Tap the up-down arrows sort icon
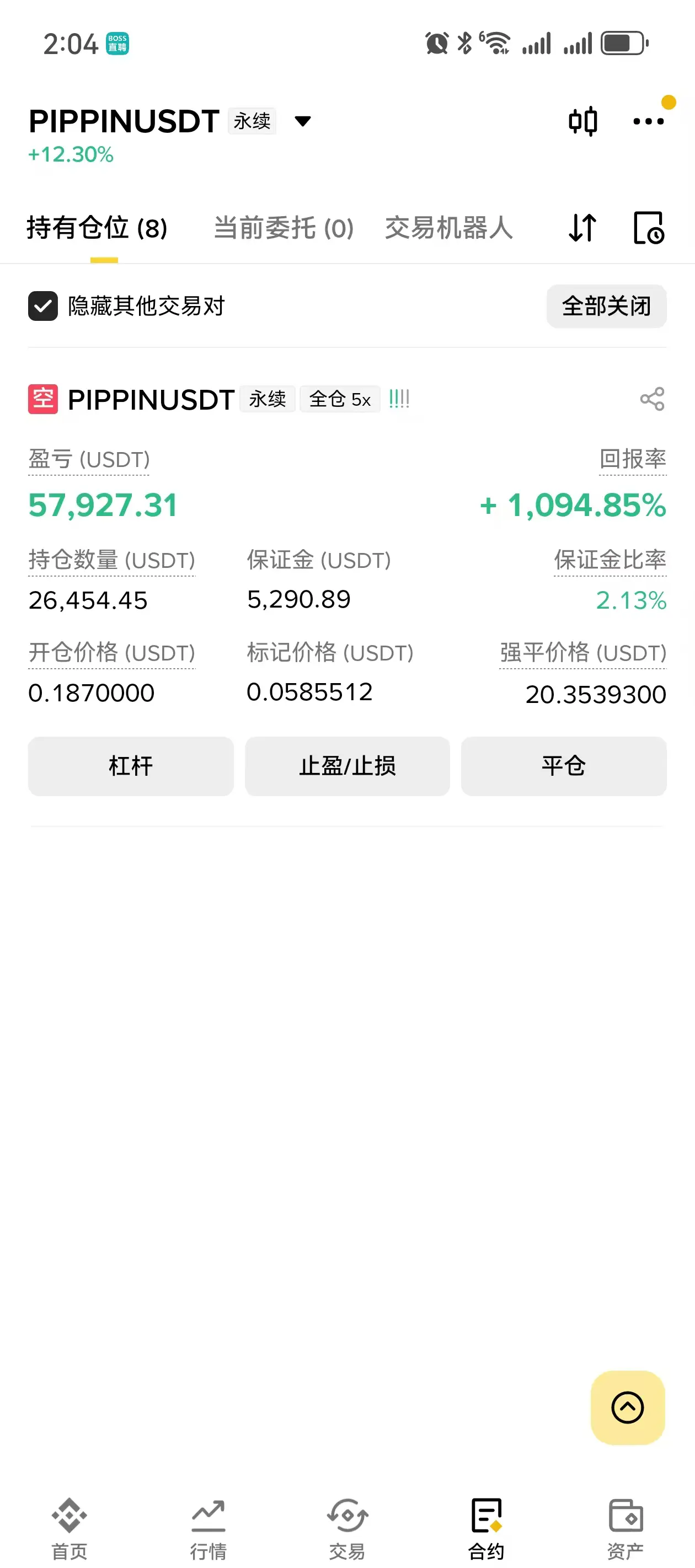The width and height of the screenshot is (695, 1568). 582,228
